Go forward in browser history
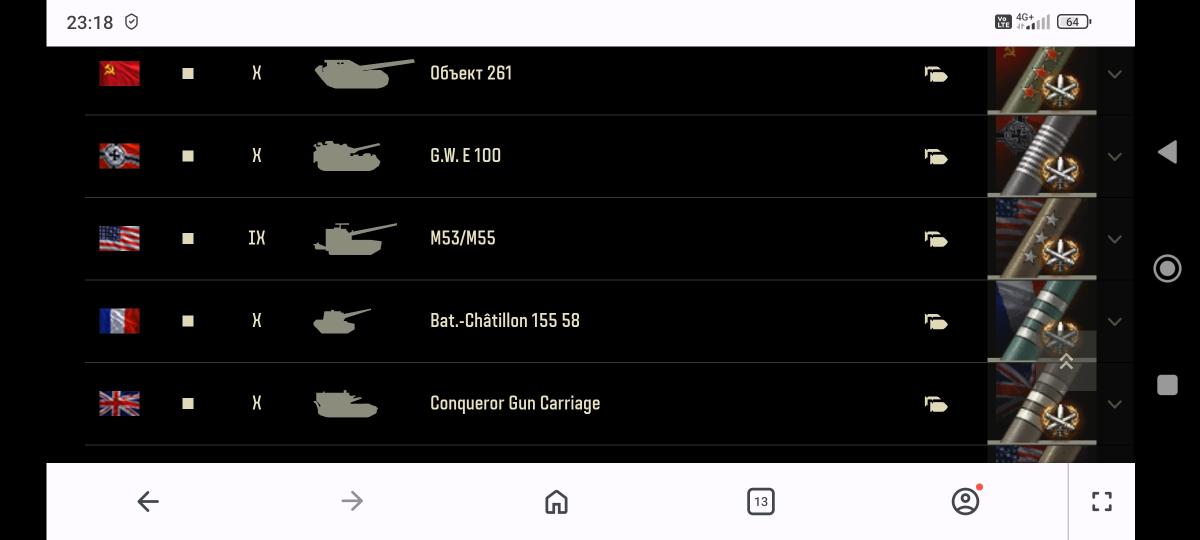1200x540 pixels. [352, 501]
